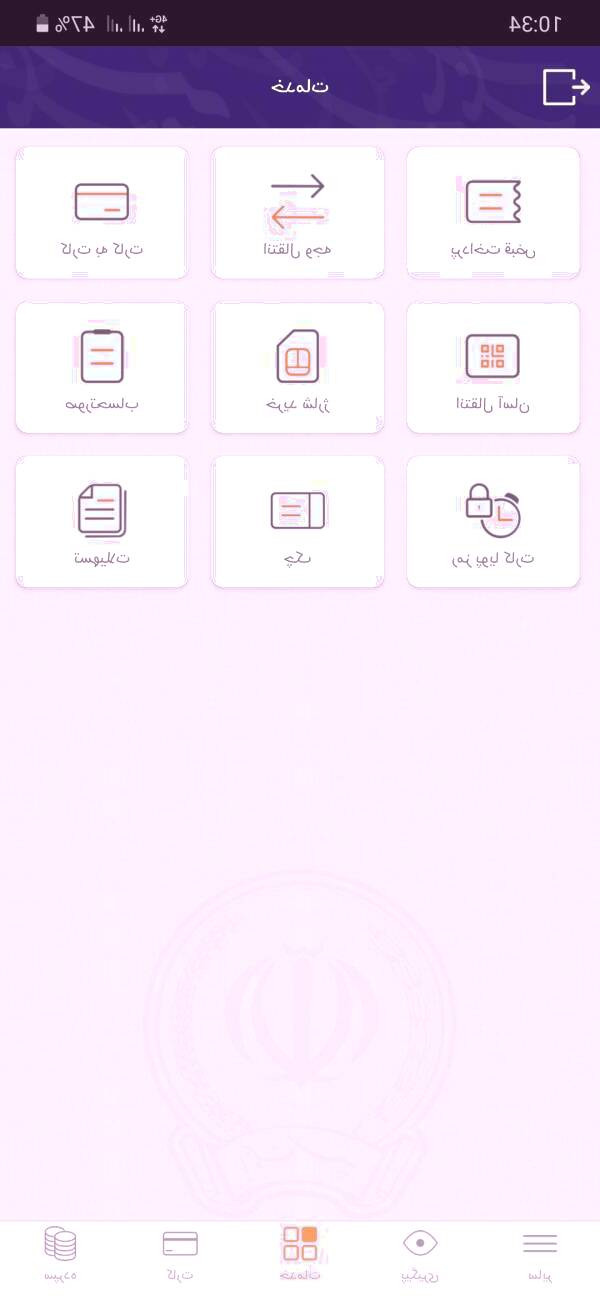Go to the tracking tab with eye icon
The height and width of the screenshot is (1300, 600).
[x=420, y=1254]
